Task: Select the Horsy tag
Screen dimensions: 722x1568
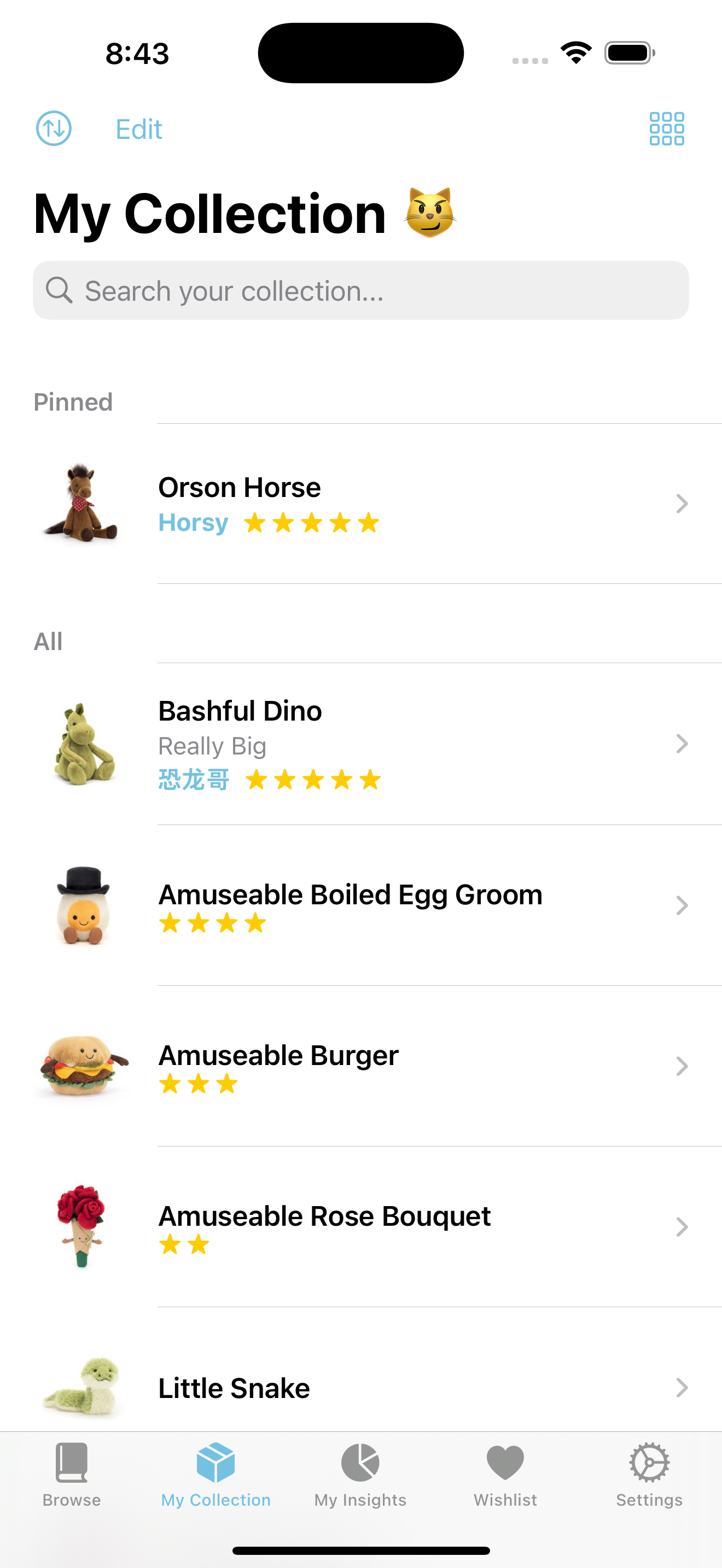Action: pos(193,522)
